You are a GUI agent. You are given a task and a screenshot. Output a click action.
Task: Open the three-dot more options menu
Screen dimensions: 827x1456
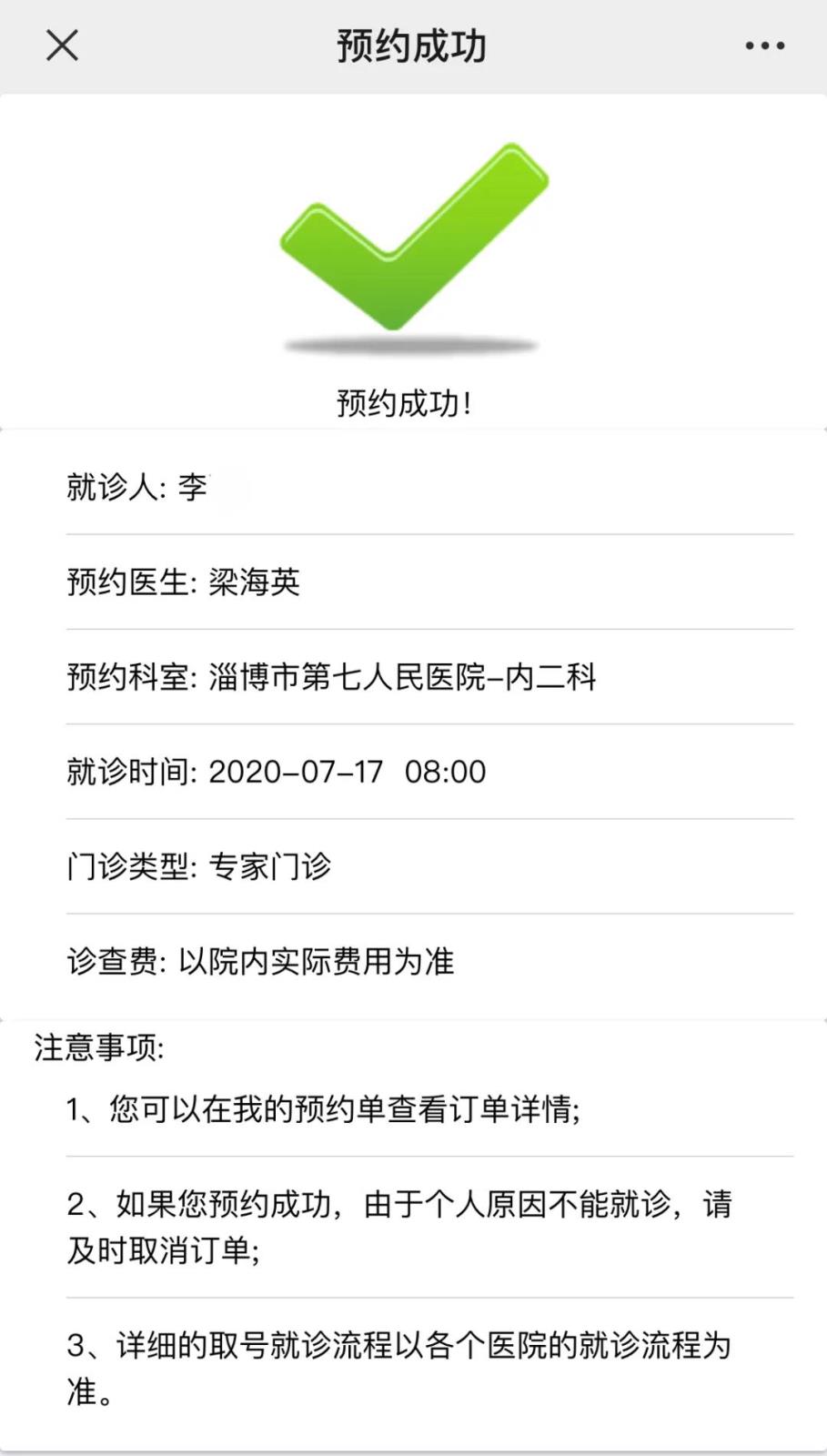pos(764,45)
